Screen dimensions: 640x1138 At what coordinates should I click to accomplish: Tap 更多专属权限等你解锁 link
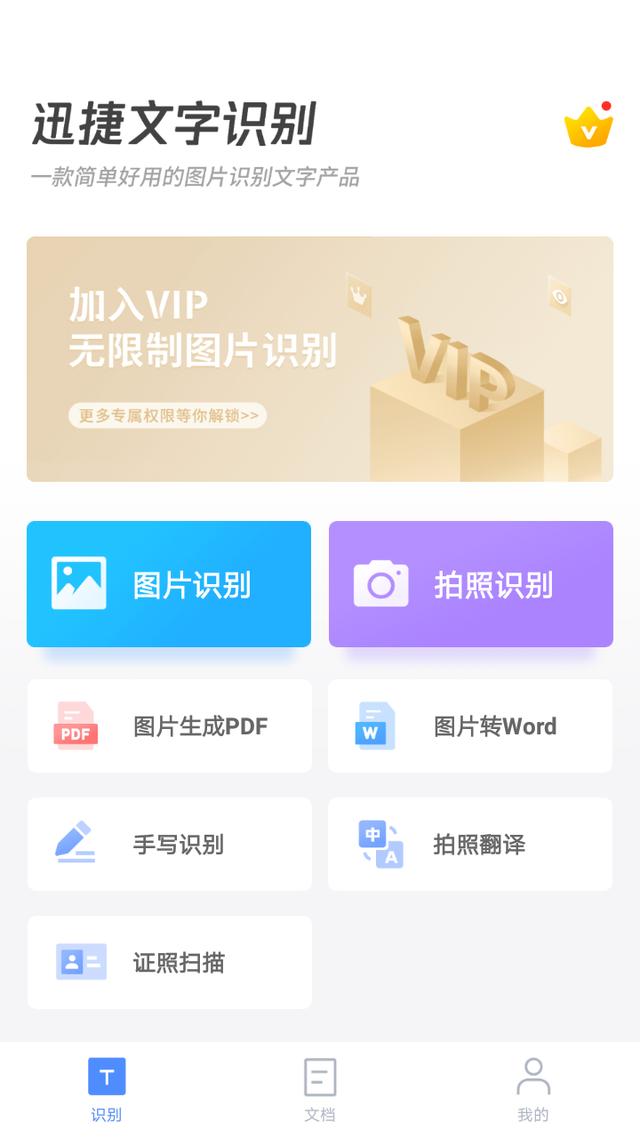[x=167, y=415]
